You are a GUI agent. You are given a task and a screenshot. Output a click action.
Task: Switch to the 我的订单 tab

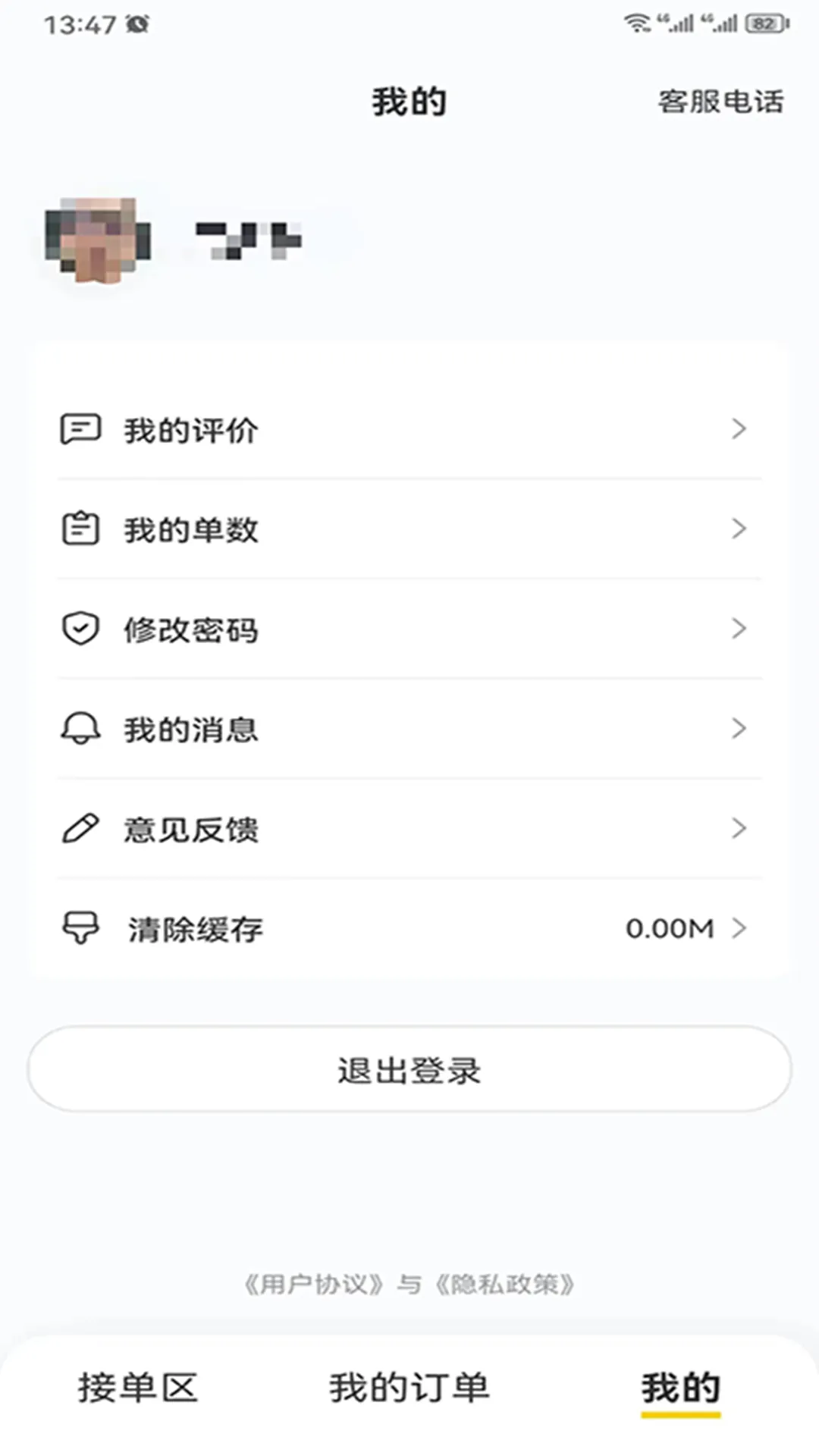[409, 1388]
